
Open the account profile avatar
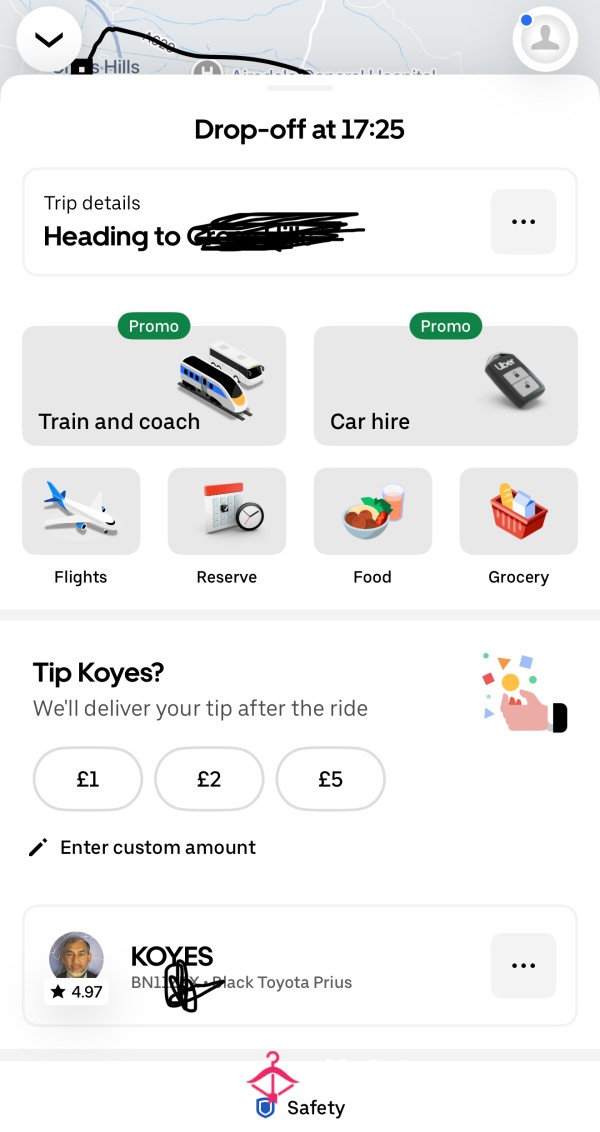click(545, 39)
